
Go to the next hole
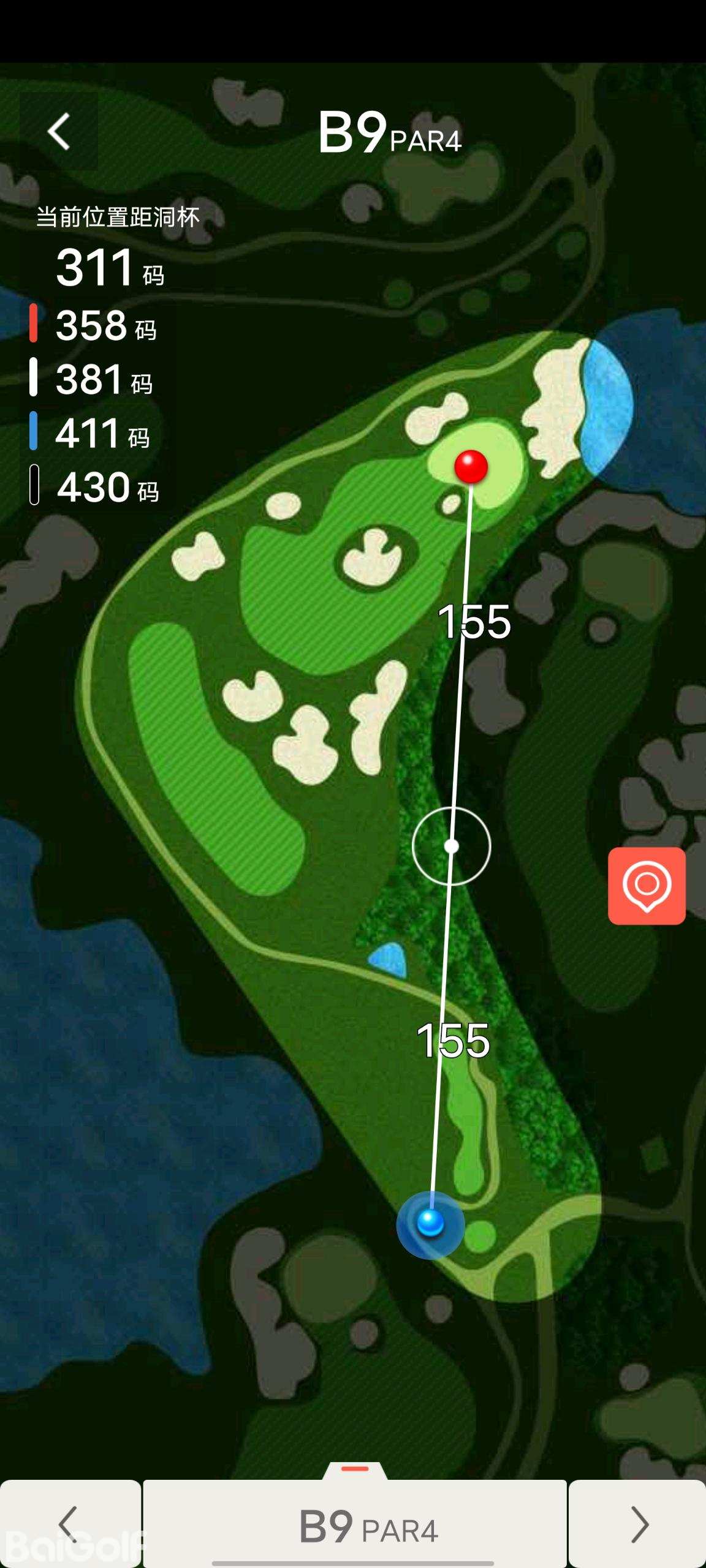[x=637, y=1524]
